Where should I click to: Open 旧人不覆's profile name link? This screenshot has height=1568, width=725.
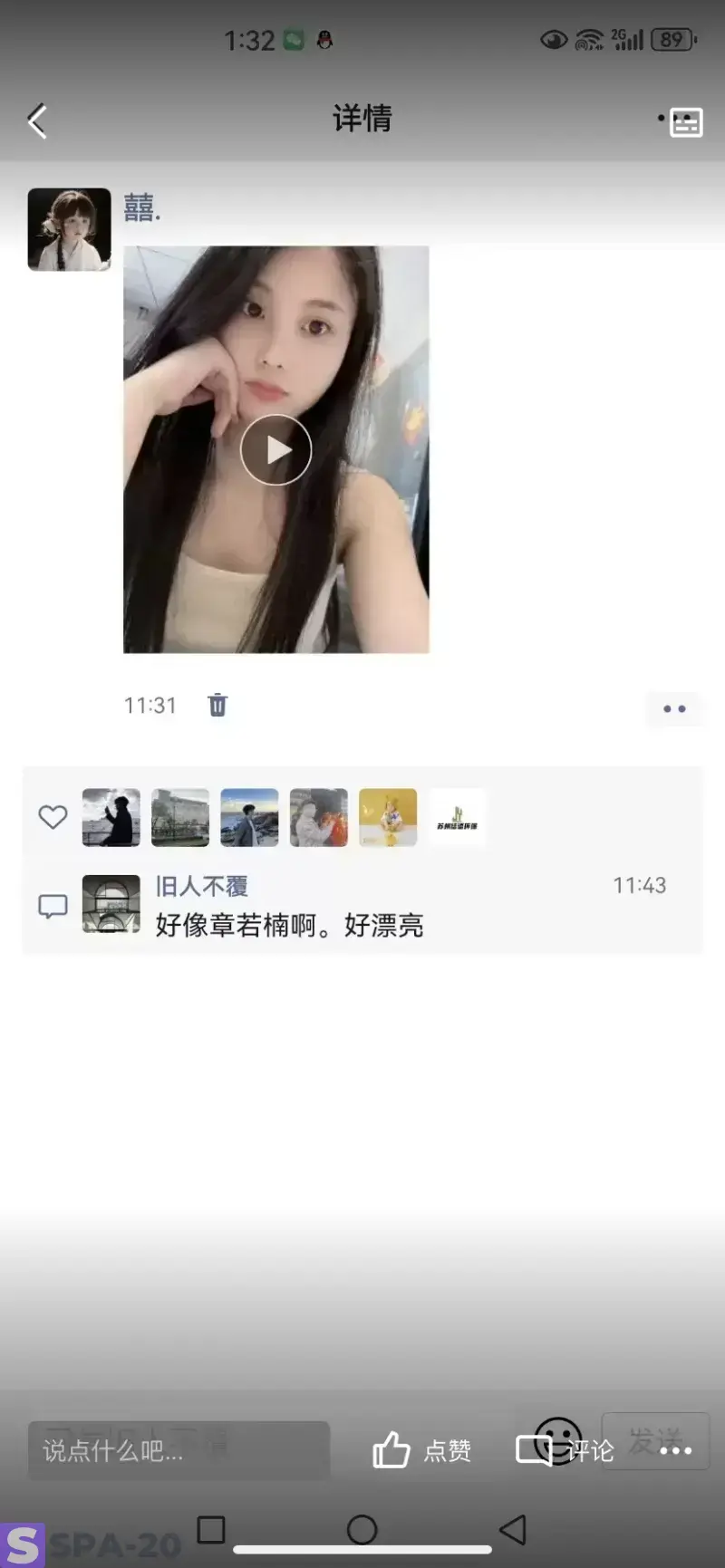pyautogui.click(x=202, y=886)
